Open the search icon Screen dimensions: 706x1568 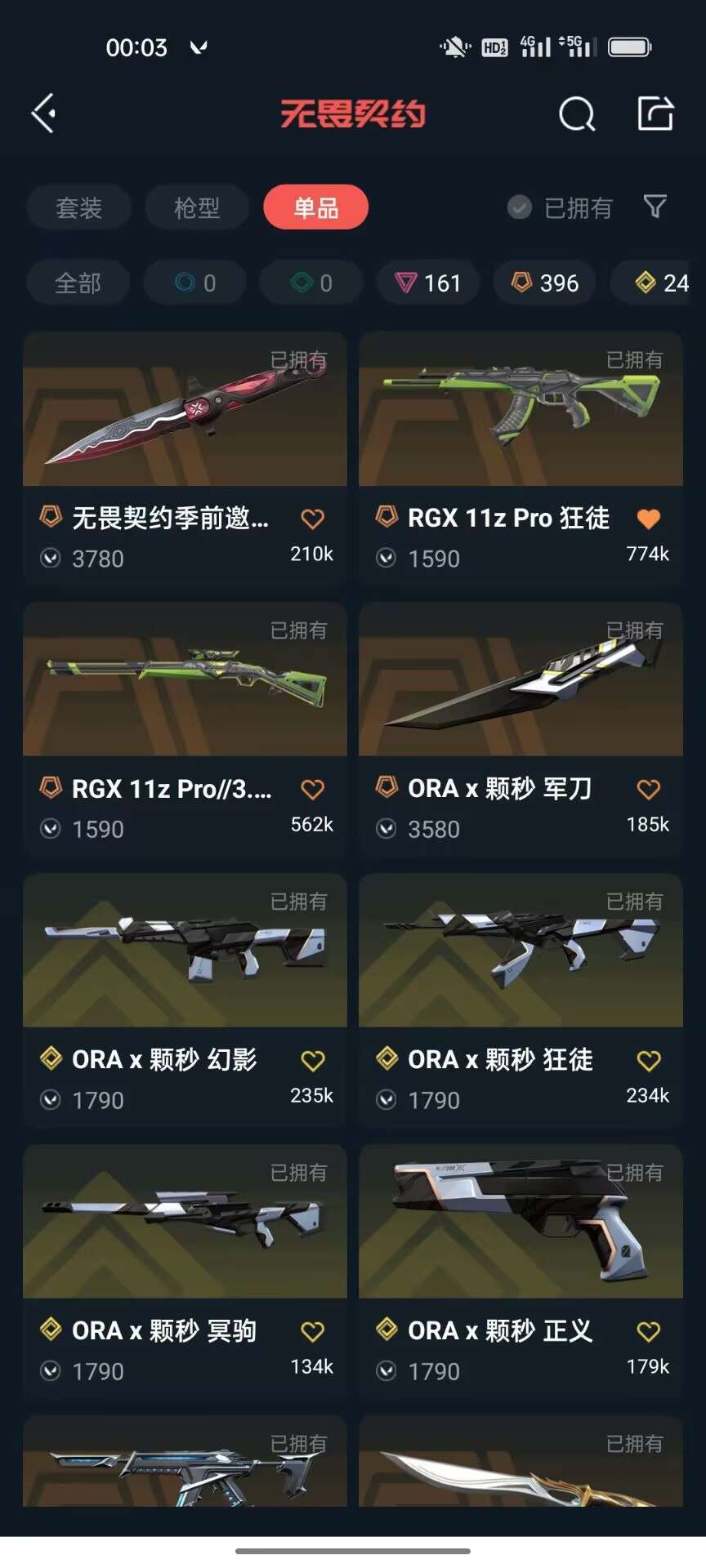pyautogui.click(x=577, y=114)
